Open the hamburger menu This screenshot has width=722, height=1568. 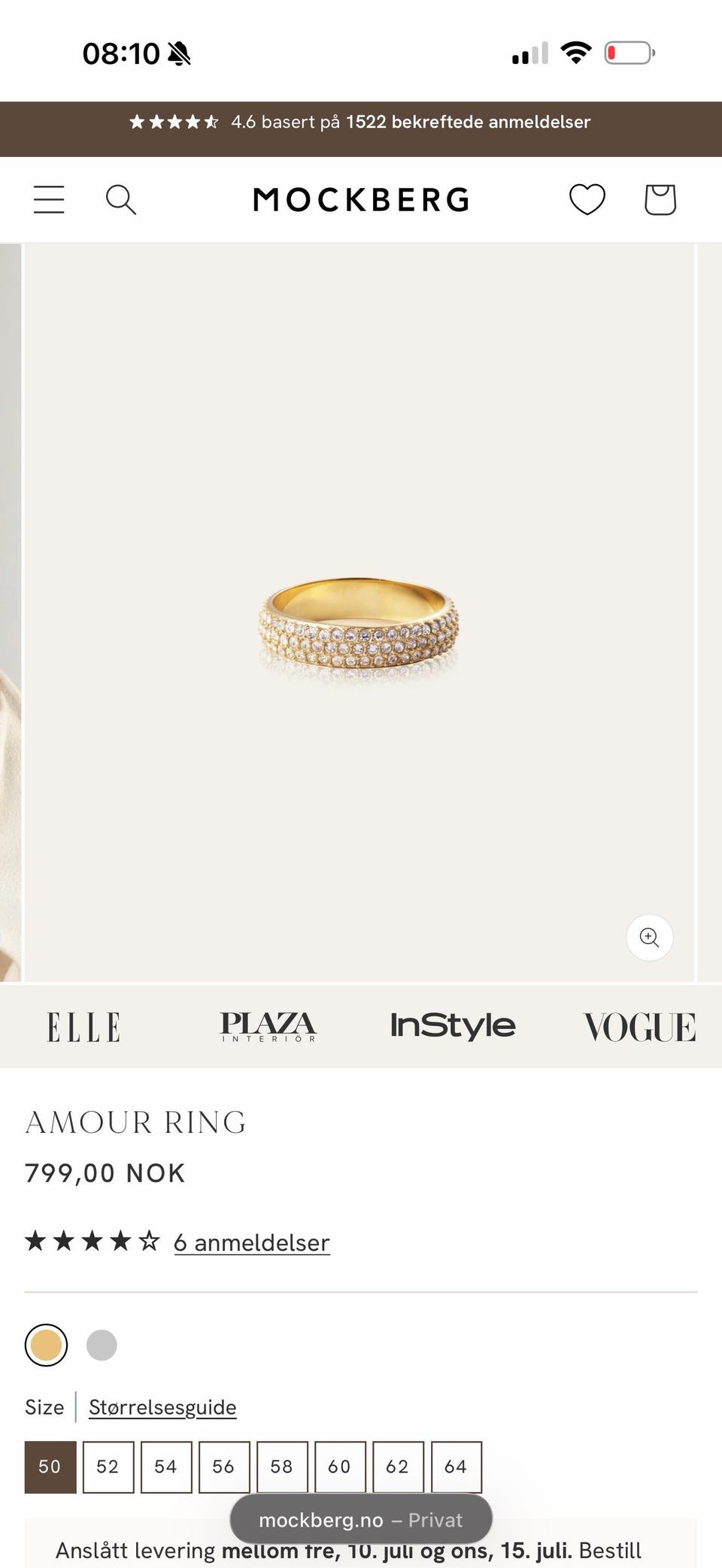pos(49,200)
